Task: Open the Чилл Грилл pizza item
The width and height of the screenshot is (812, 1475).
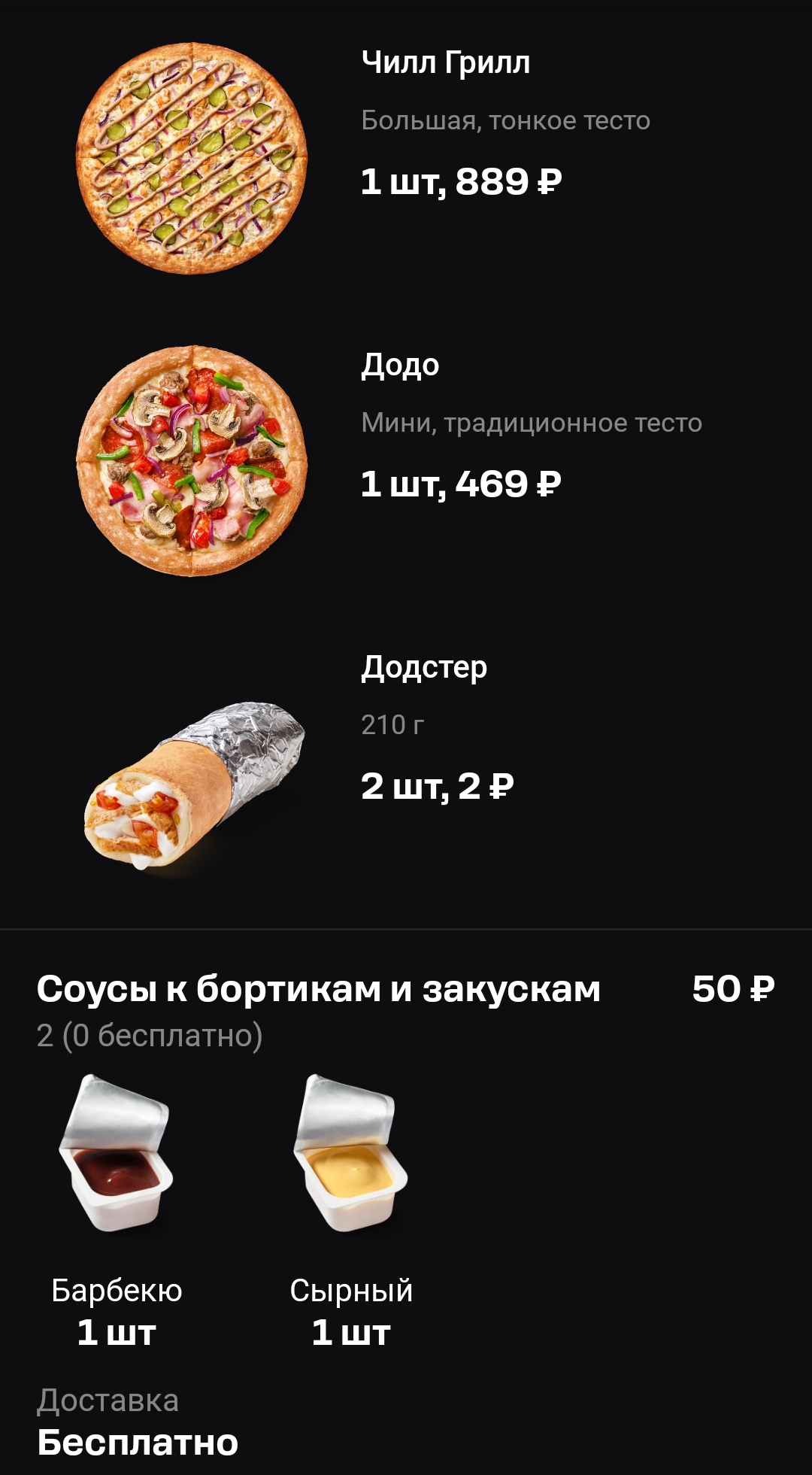Action: click(x=406, y=159)
